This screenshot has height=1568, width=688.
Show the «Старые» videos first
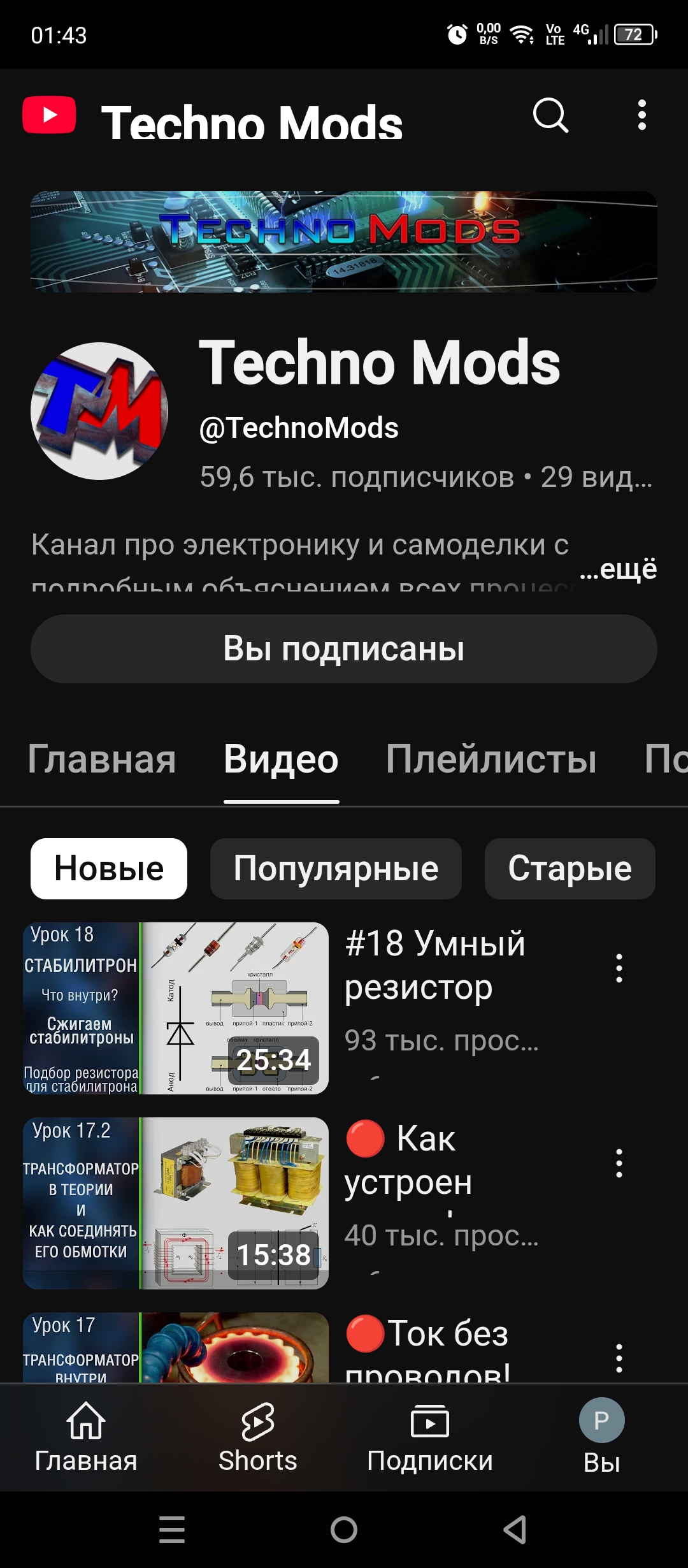click(570, 869)
